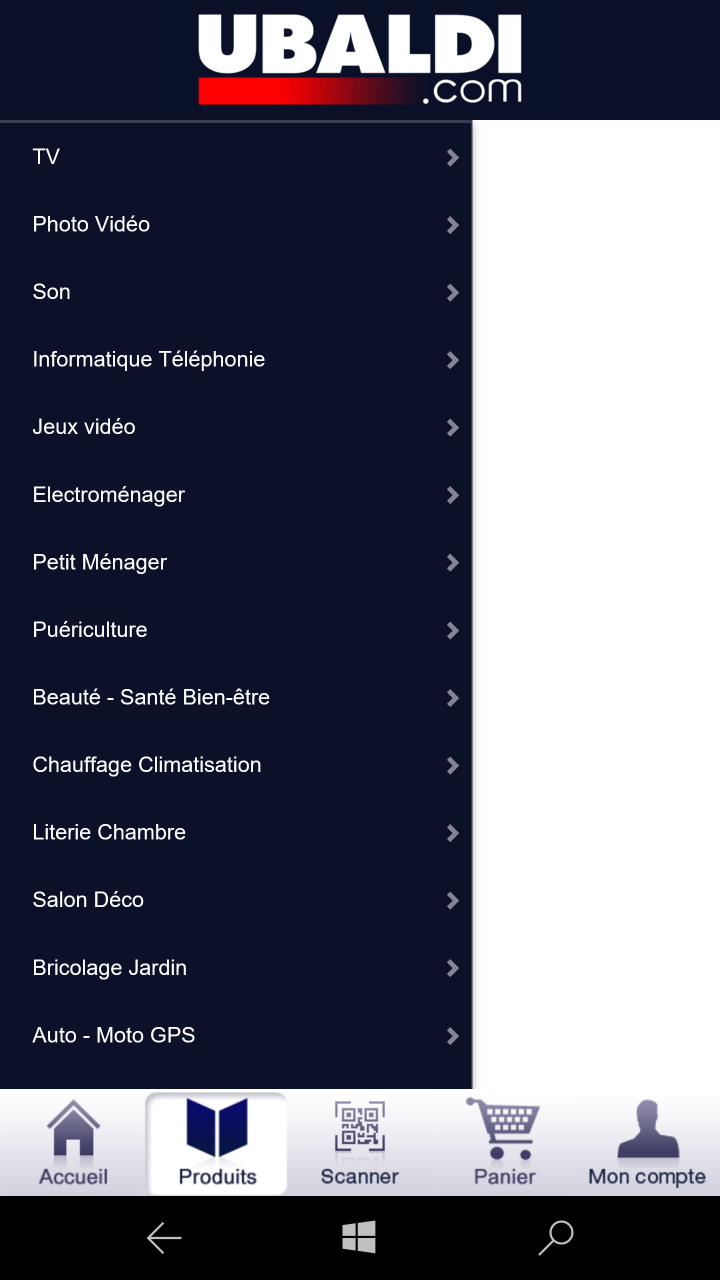
Task: Open the Literie Chambre category
Action: tap(235, 832)
